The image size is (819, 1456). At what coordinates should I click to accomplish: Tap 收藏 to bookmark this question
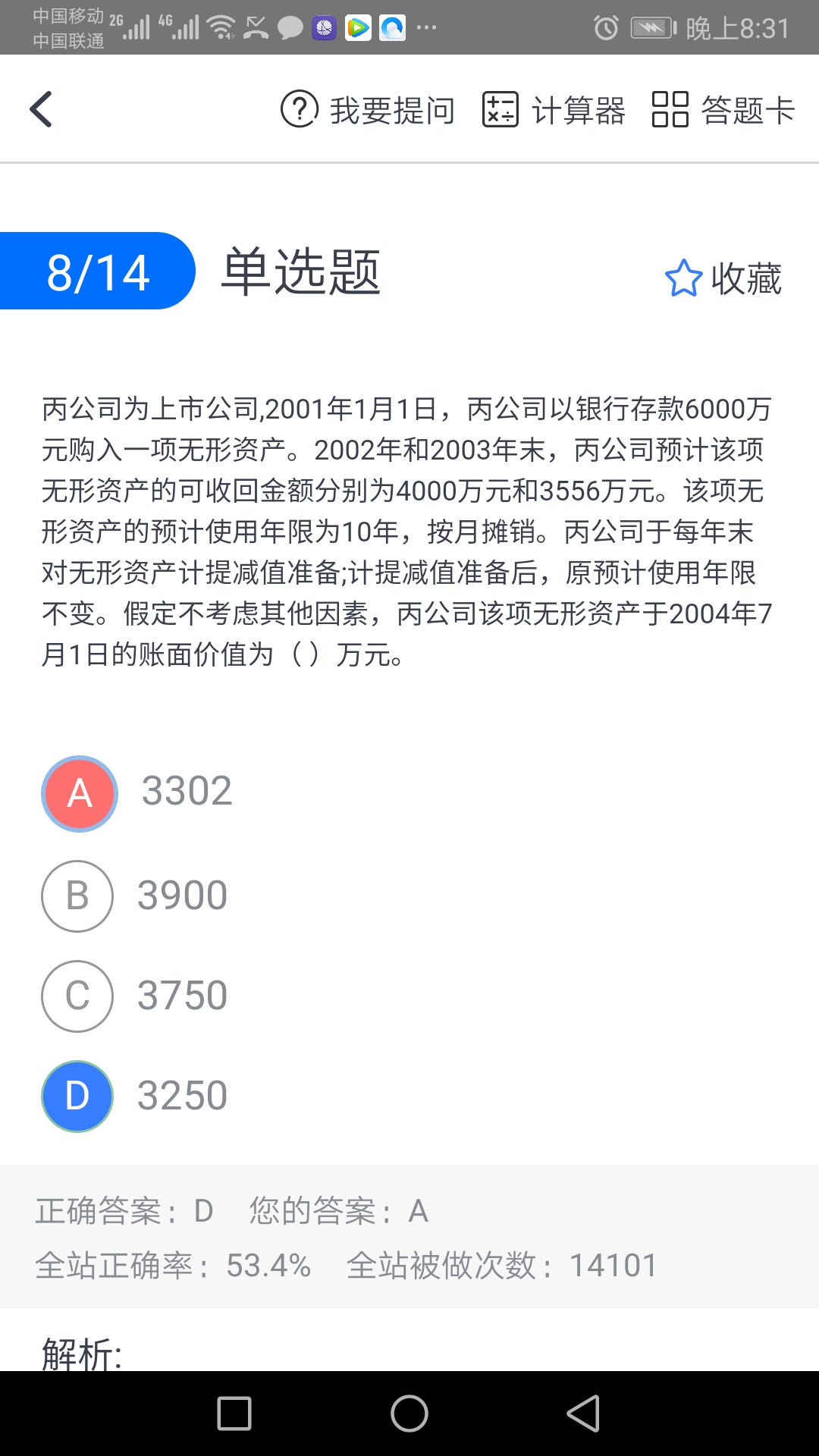(x=723, y=278)
